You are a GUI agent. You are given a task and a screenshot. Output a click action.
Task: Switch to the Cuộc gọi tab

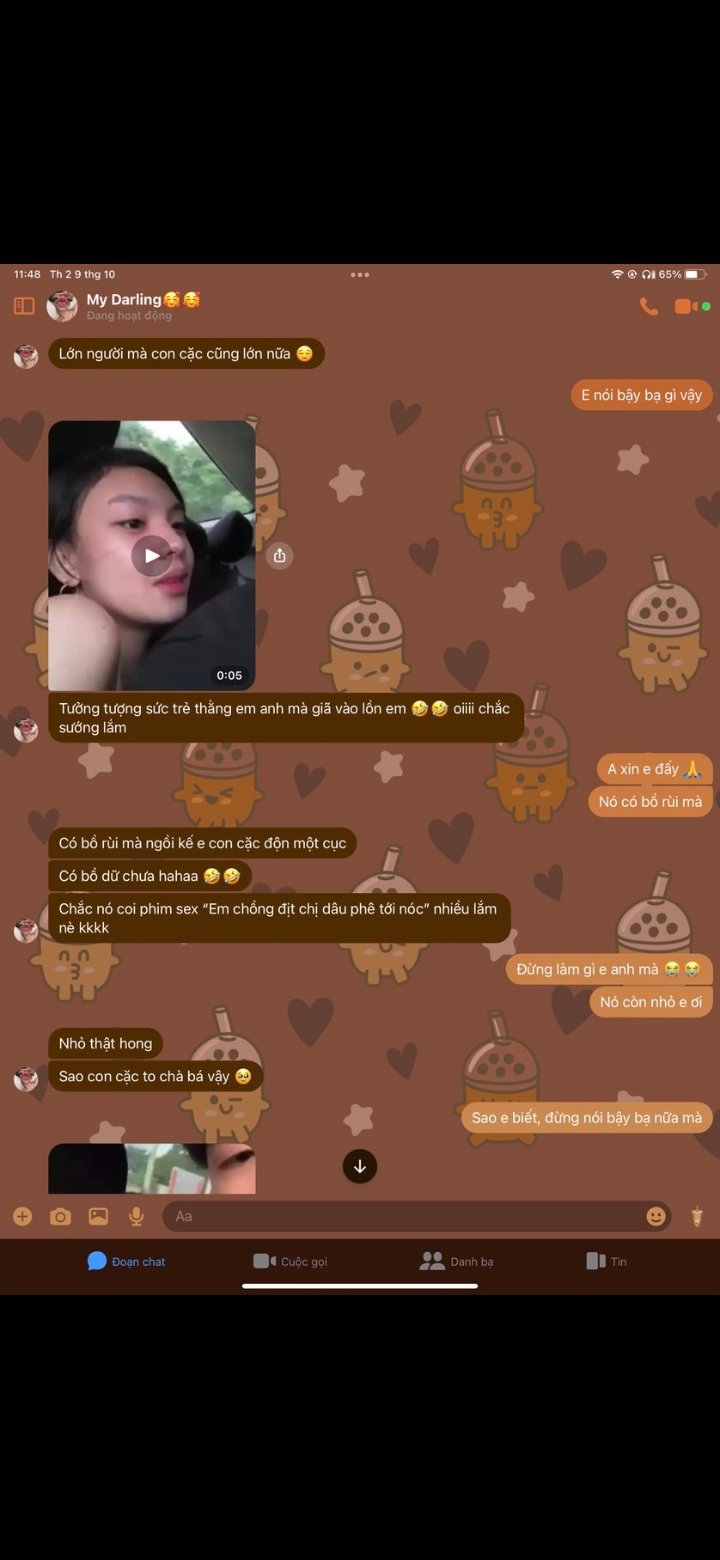coord(290,1261)
